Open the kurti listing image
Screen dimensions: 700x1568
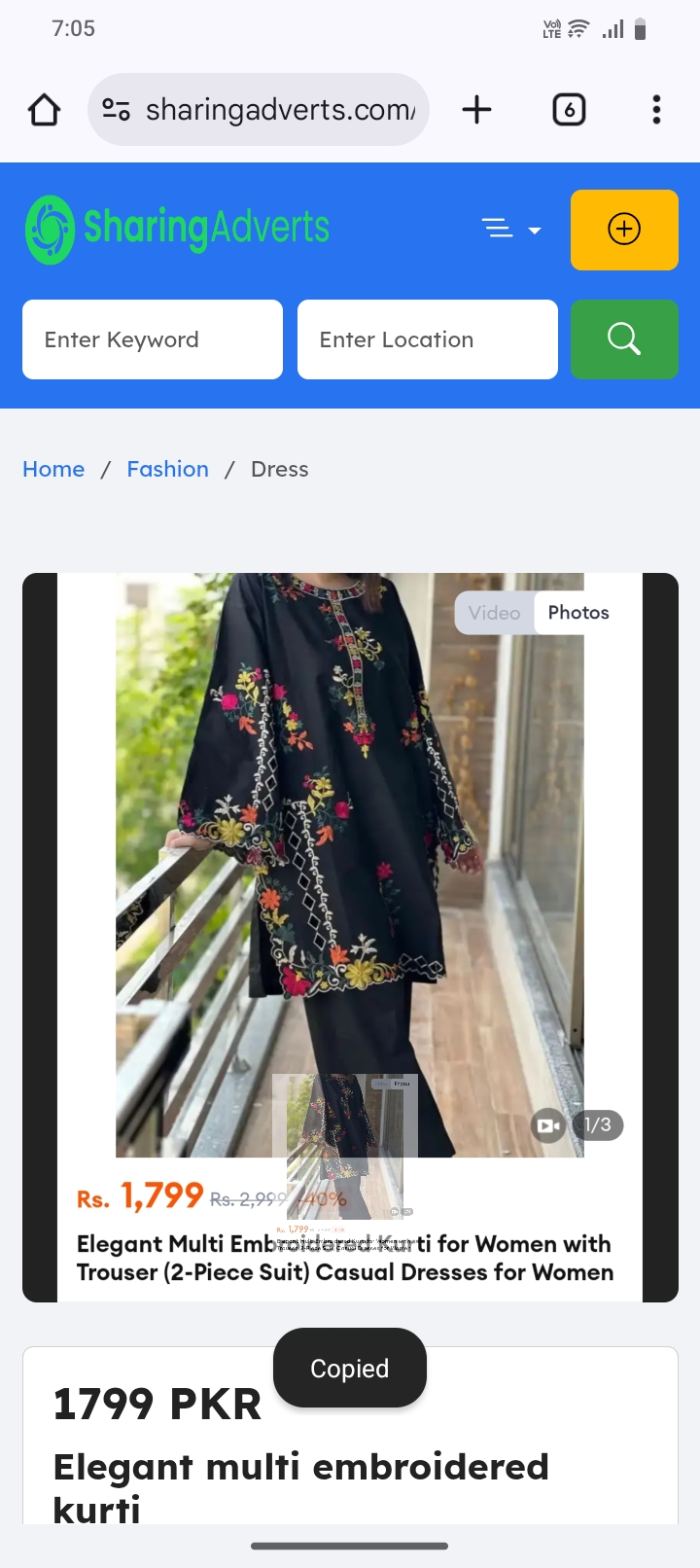coord(350,866)
